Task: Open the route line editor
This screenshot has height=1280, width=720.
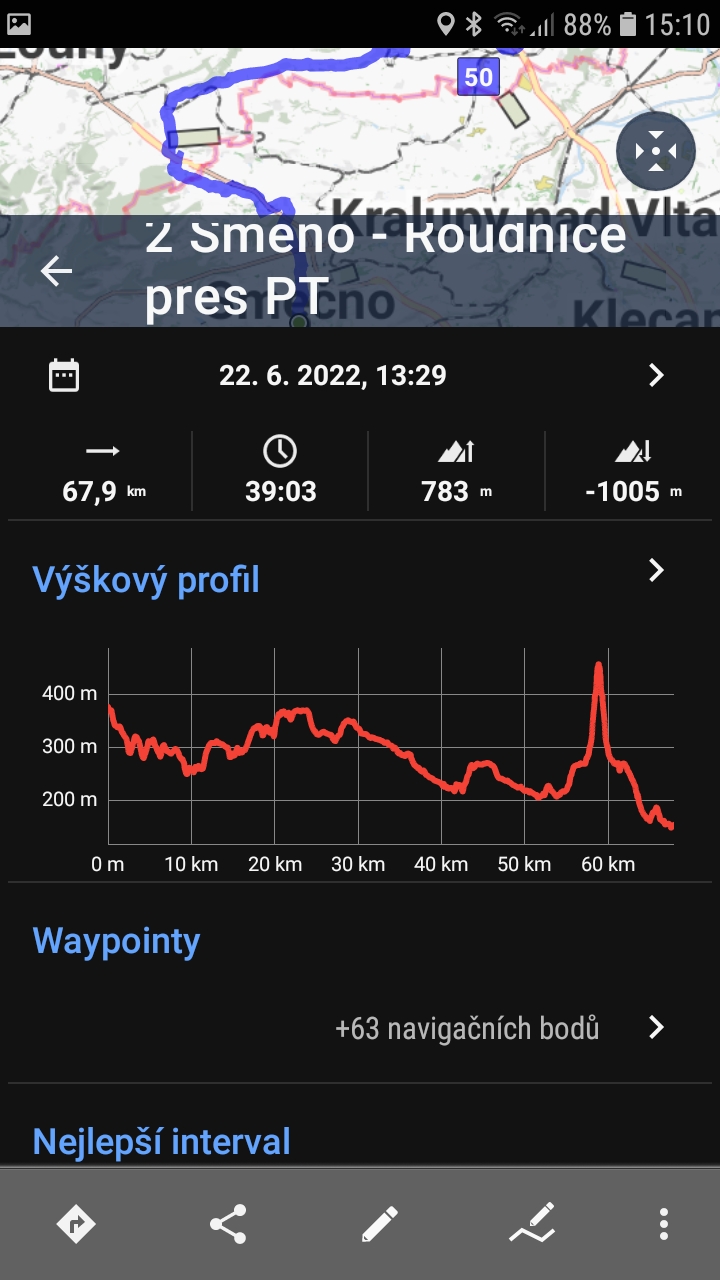Action: pyautogui.click(x=531, y=1224)
